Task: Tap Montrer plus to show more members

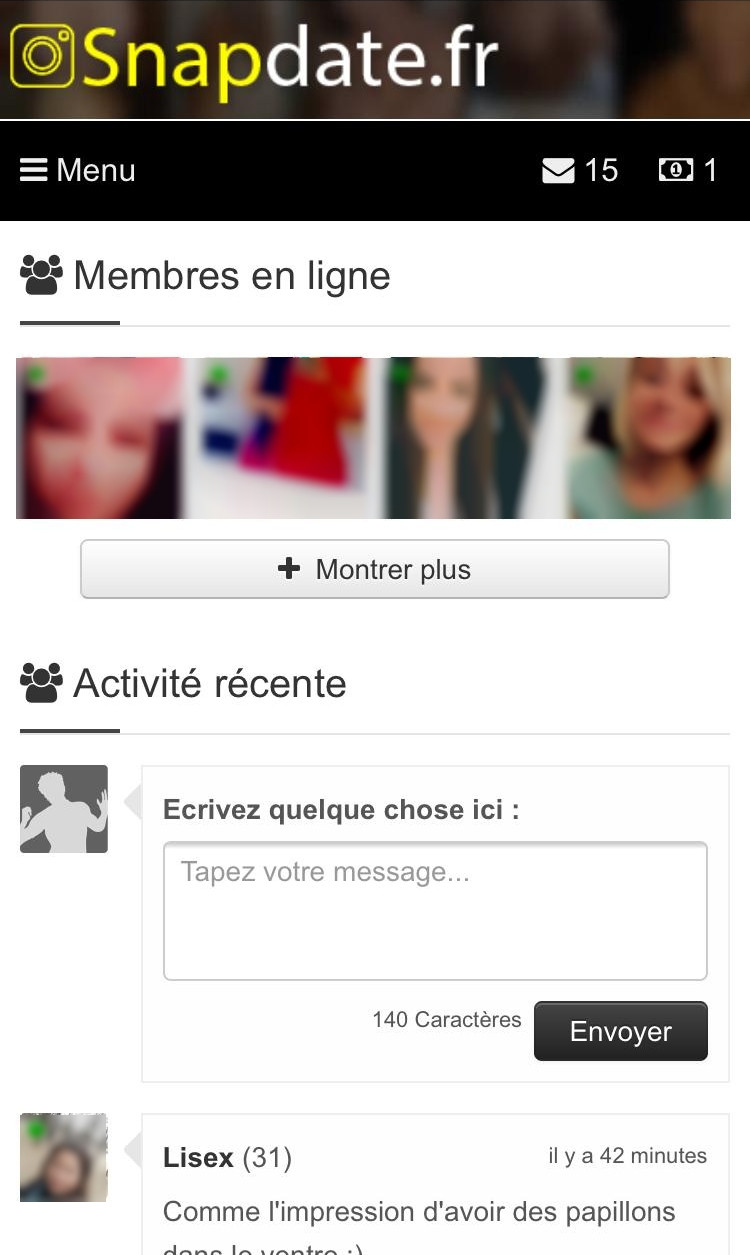Action: point(374,570)
